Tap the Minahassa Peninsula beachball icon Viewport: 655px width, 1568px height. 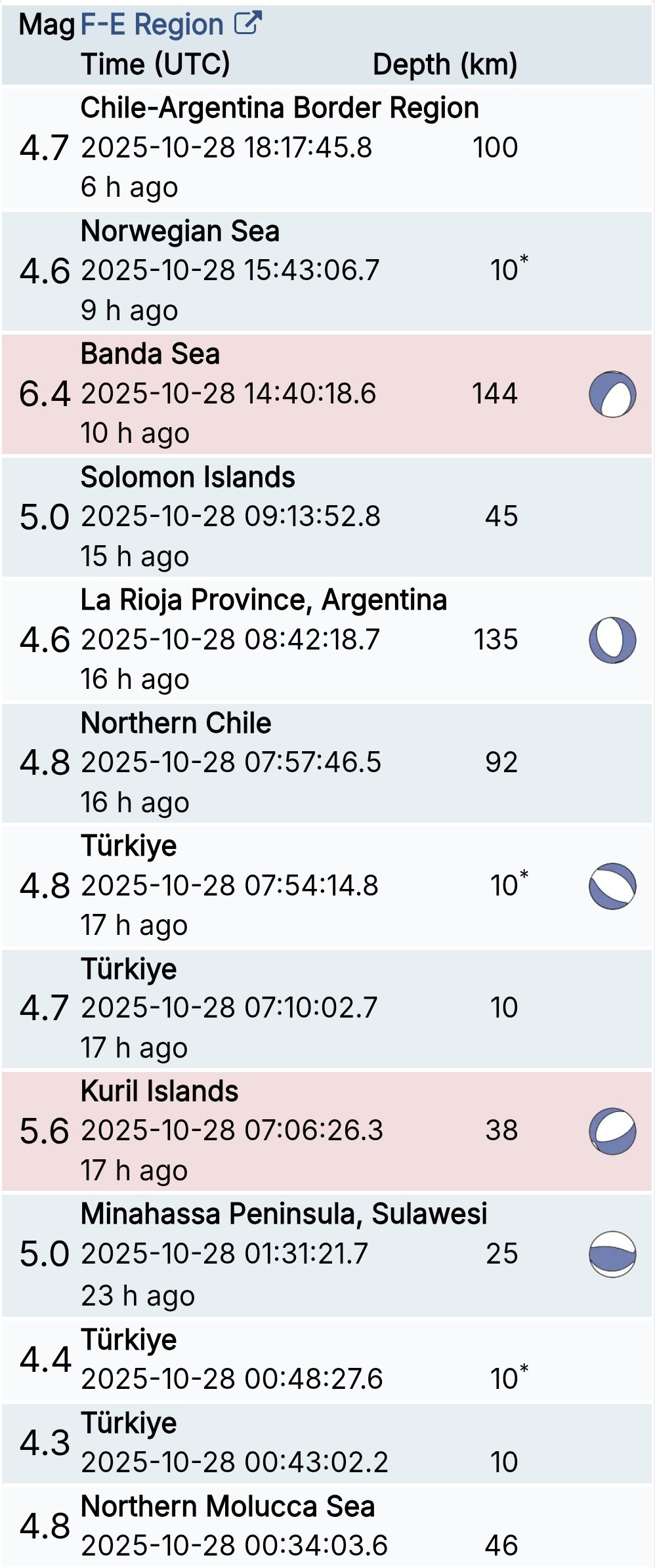pyautogui.click(x=612, y=1254)
